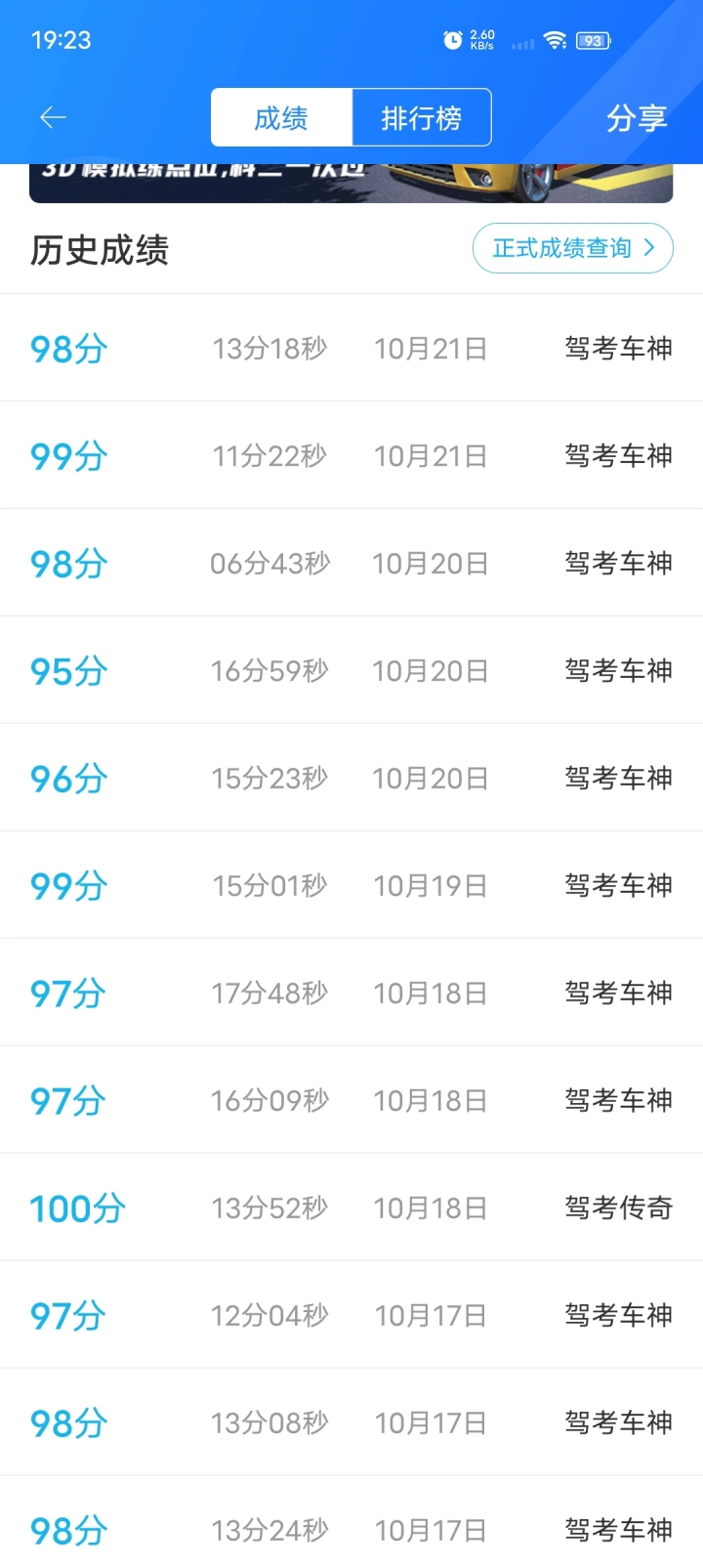Open the 100分 驾考传奇 record

(351, 1208)
